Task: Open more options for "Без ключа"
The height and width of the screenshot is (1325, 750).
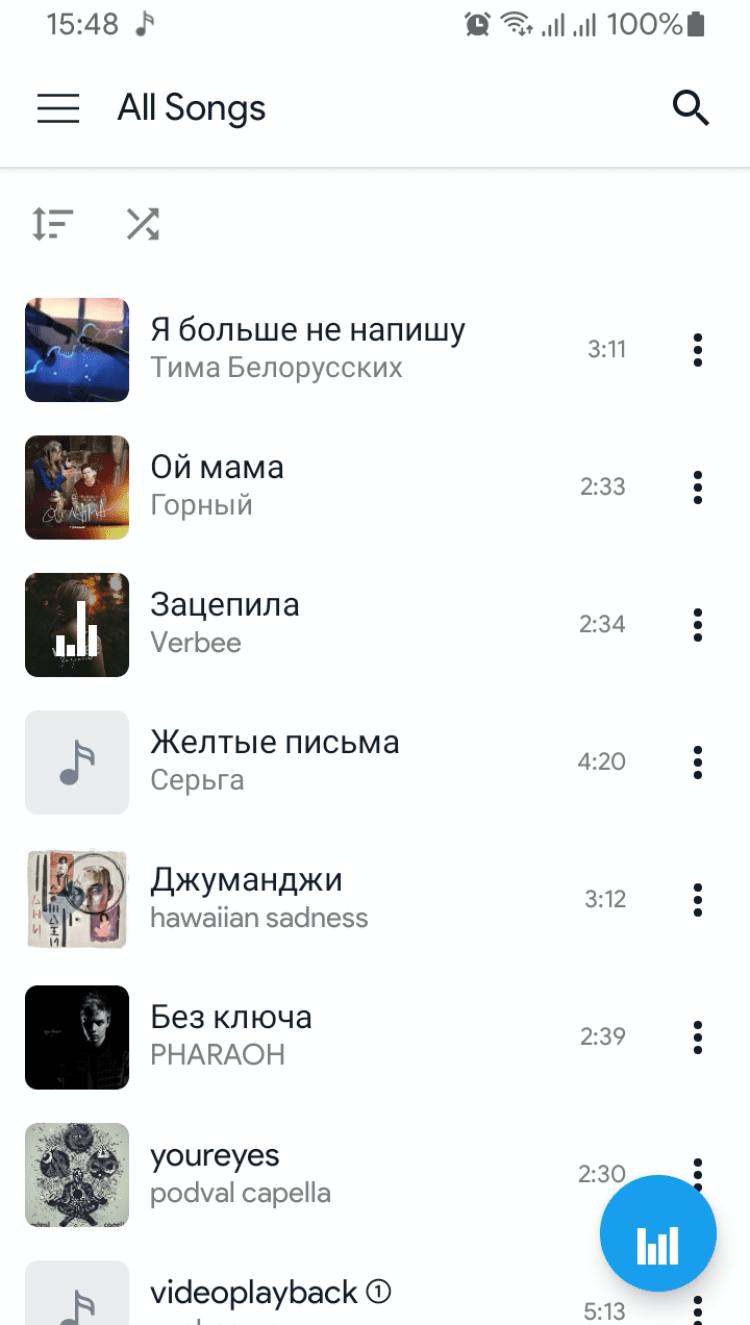Action: tap(698, 1036)
